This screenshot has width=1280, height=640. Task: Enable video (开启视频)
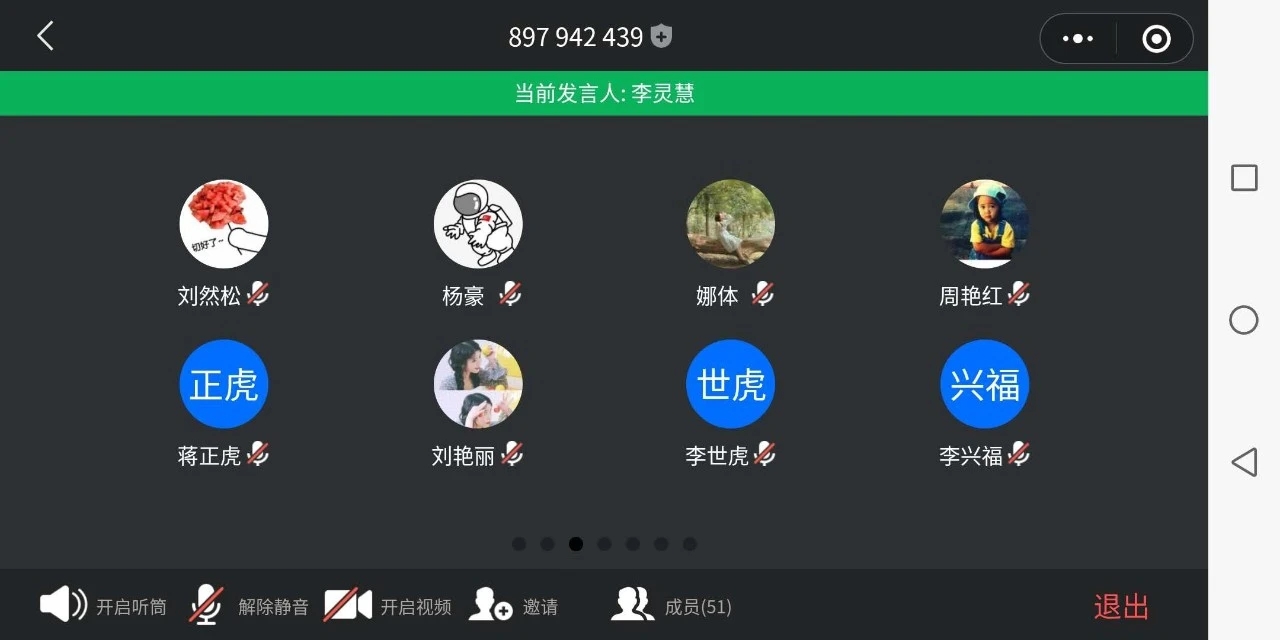pyautogui.click(x=388, y=606)
